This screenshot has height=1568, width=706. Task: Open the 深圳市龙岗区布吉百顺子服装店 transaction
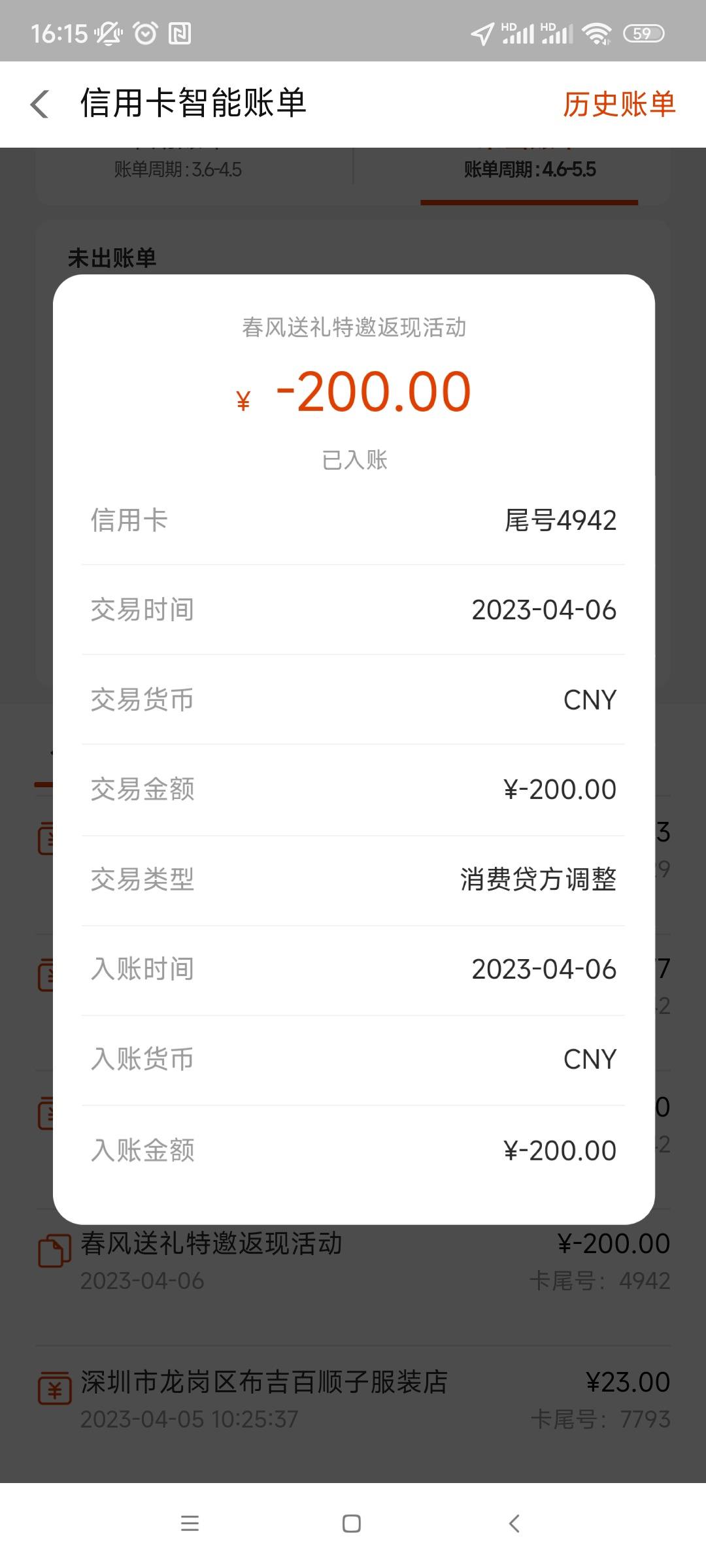353,1399
